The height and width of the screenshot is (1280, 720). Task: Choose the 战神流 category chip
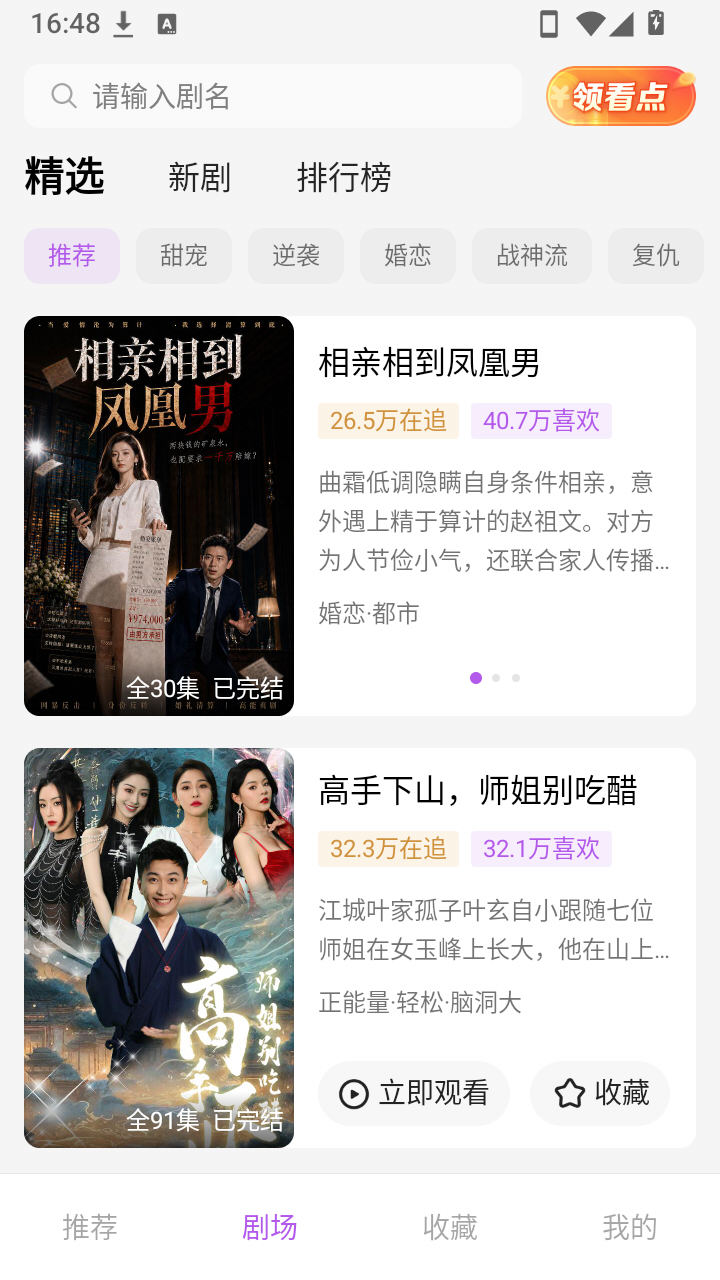pos(532,256)
